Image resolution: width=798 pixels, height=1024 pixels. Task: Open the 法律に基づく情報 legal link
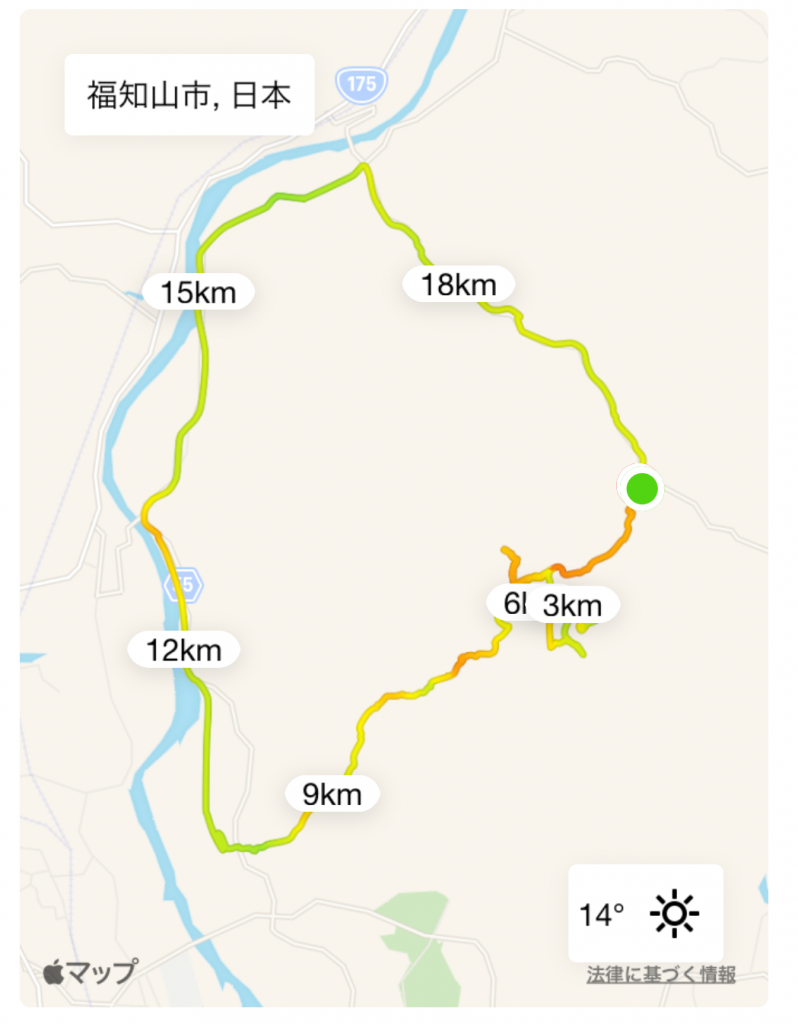661,974
